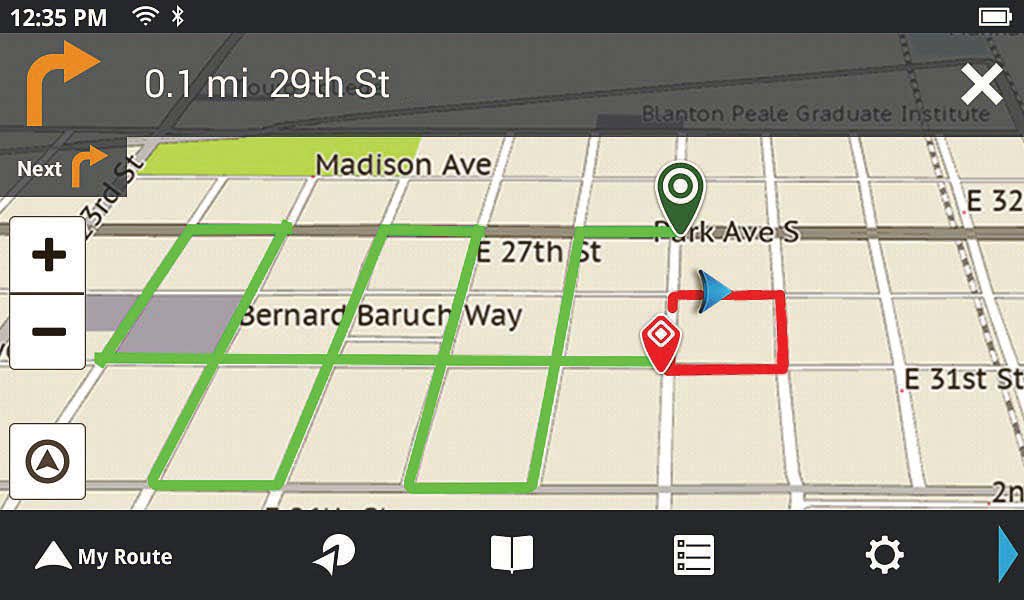Zoom in on the map
The image size is (1024, 600).
click(x=48, y=255)
